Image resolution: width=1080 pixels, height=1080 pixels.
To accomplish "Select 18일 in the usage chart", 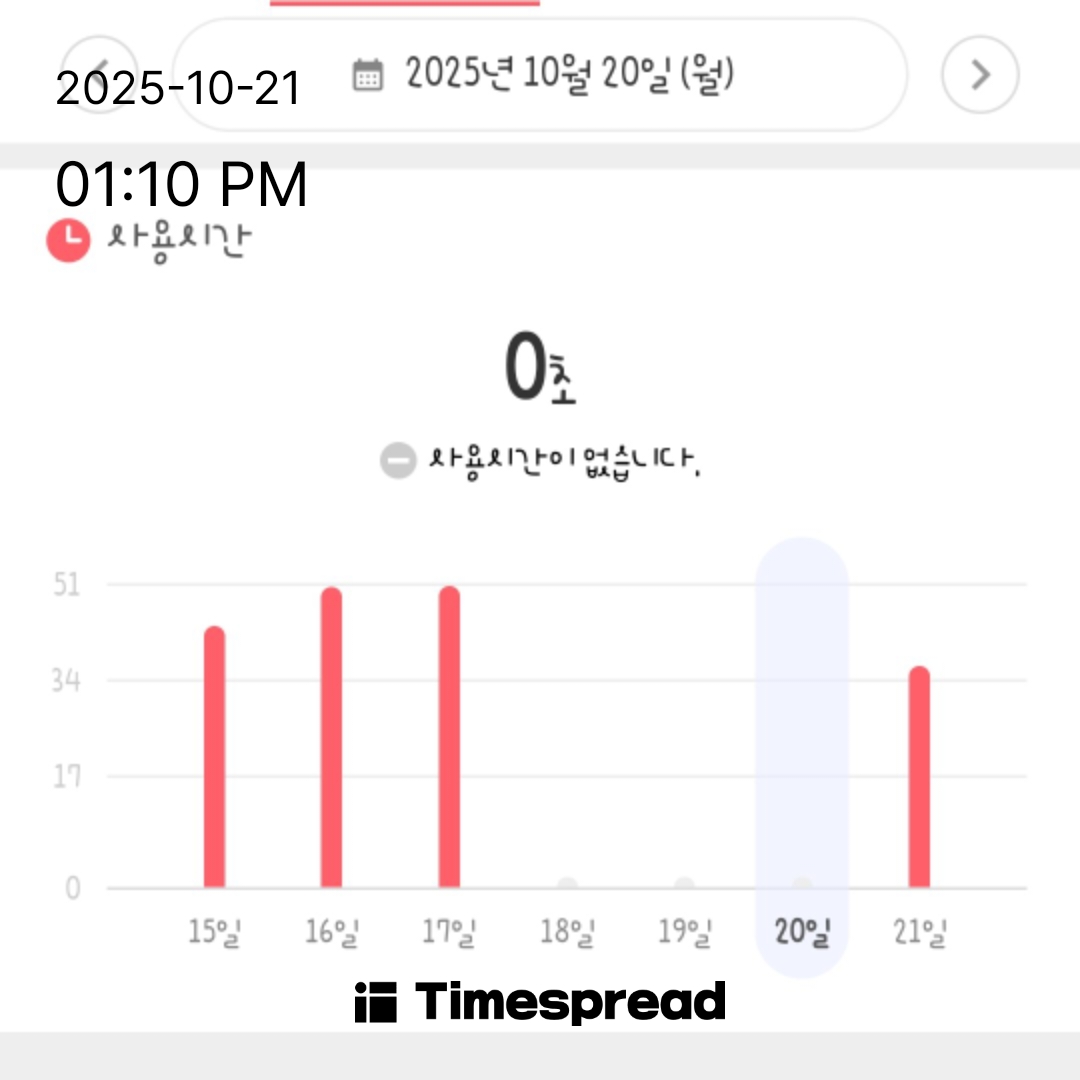I will coord(567,932).
